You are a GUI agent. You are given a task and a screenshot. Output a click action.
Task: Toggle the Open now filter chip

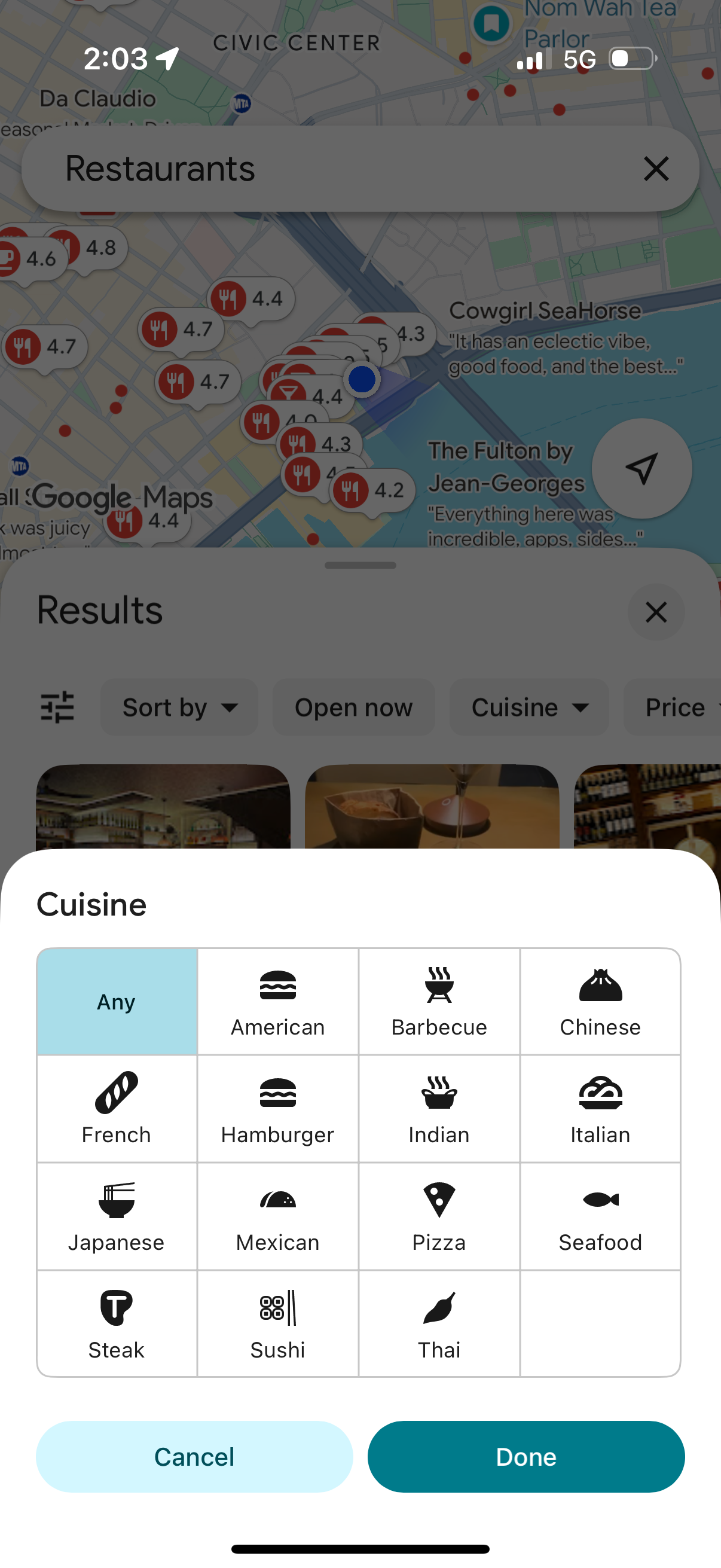pos(353,707)
